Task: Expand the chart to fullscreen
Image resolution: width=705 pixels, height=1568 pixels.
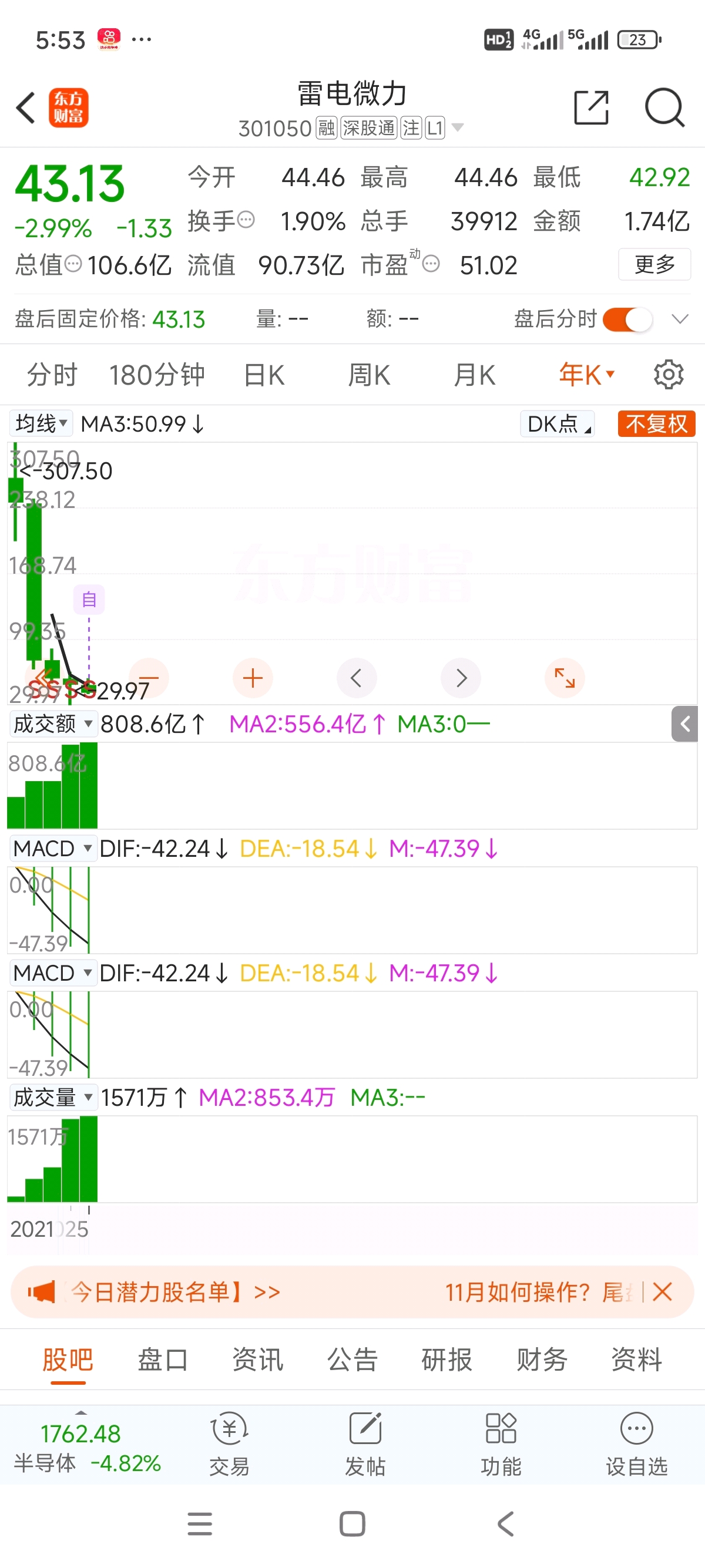Action: click(565, 678)
